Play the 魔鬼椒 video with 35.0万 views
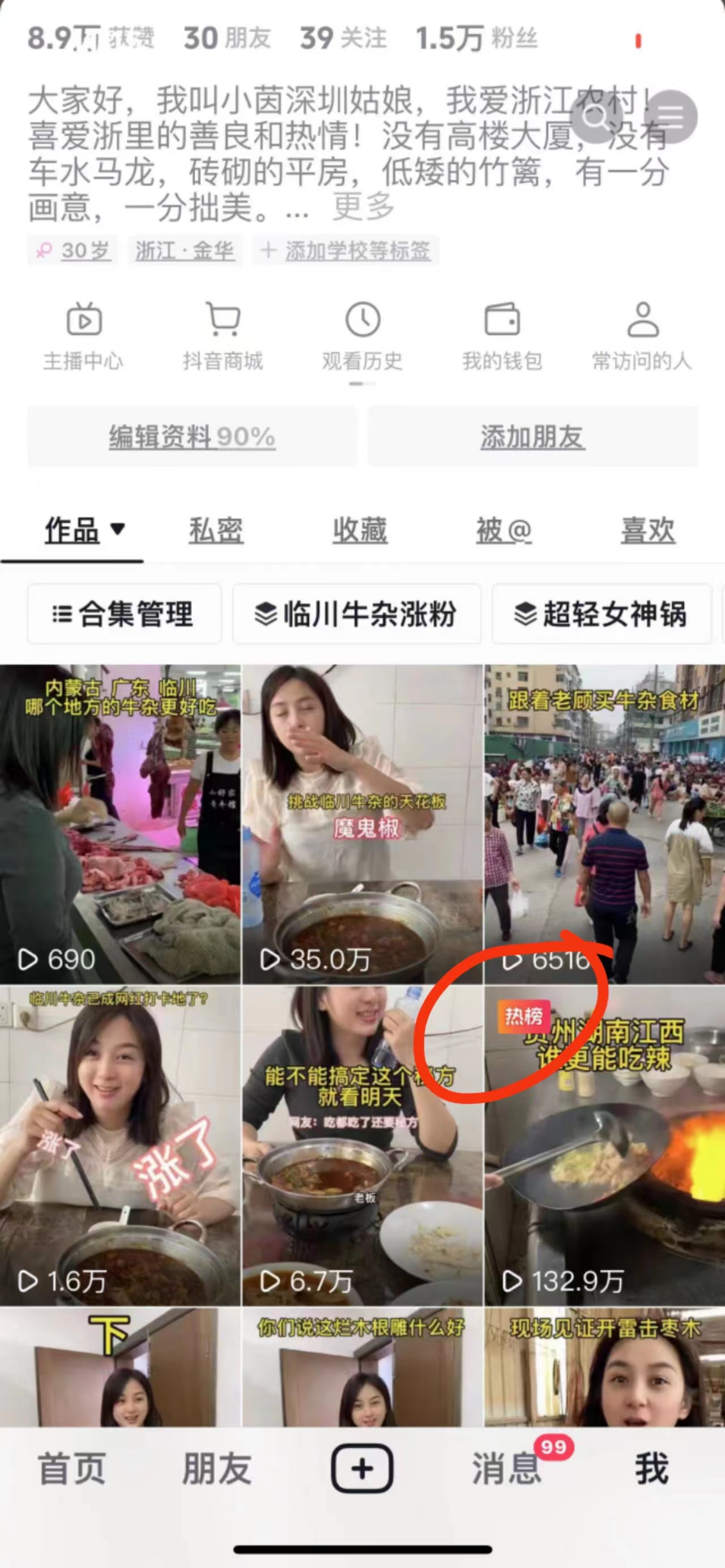The image size is (725, 1568). coord(363,825)
